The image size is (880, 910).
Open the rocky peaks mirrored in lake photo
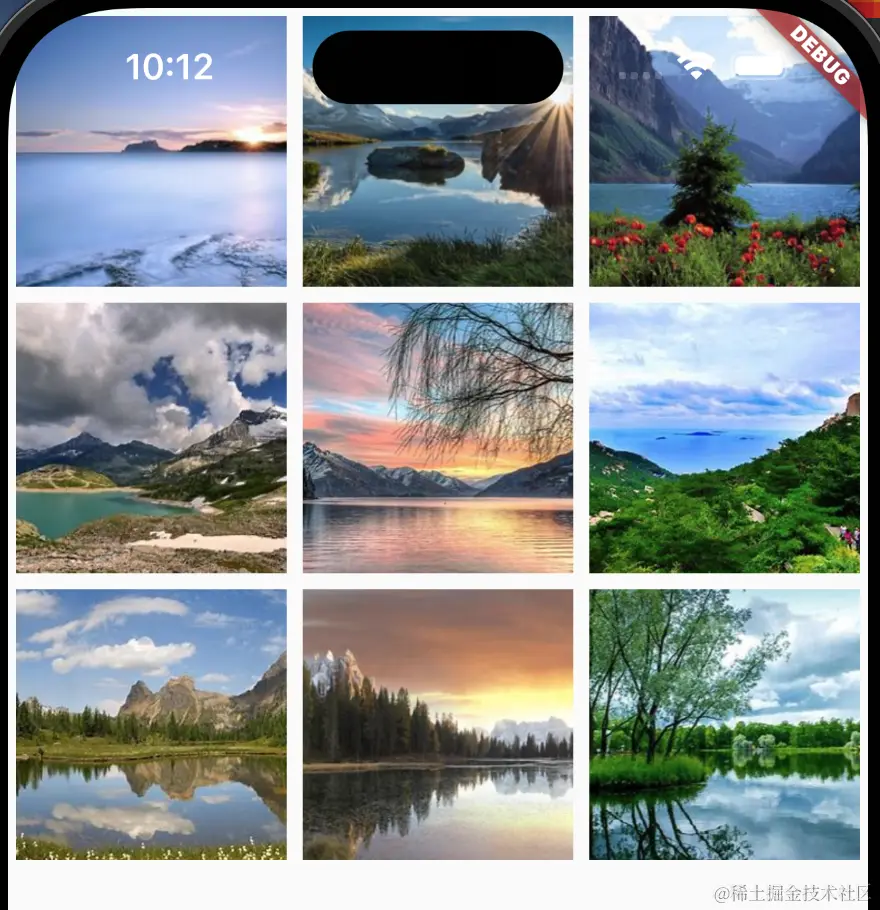[x=151, y=724]
